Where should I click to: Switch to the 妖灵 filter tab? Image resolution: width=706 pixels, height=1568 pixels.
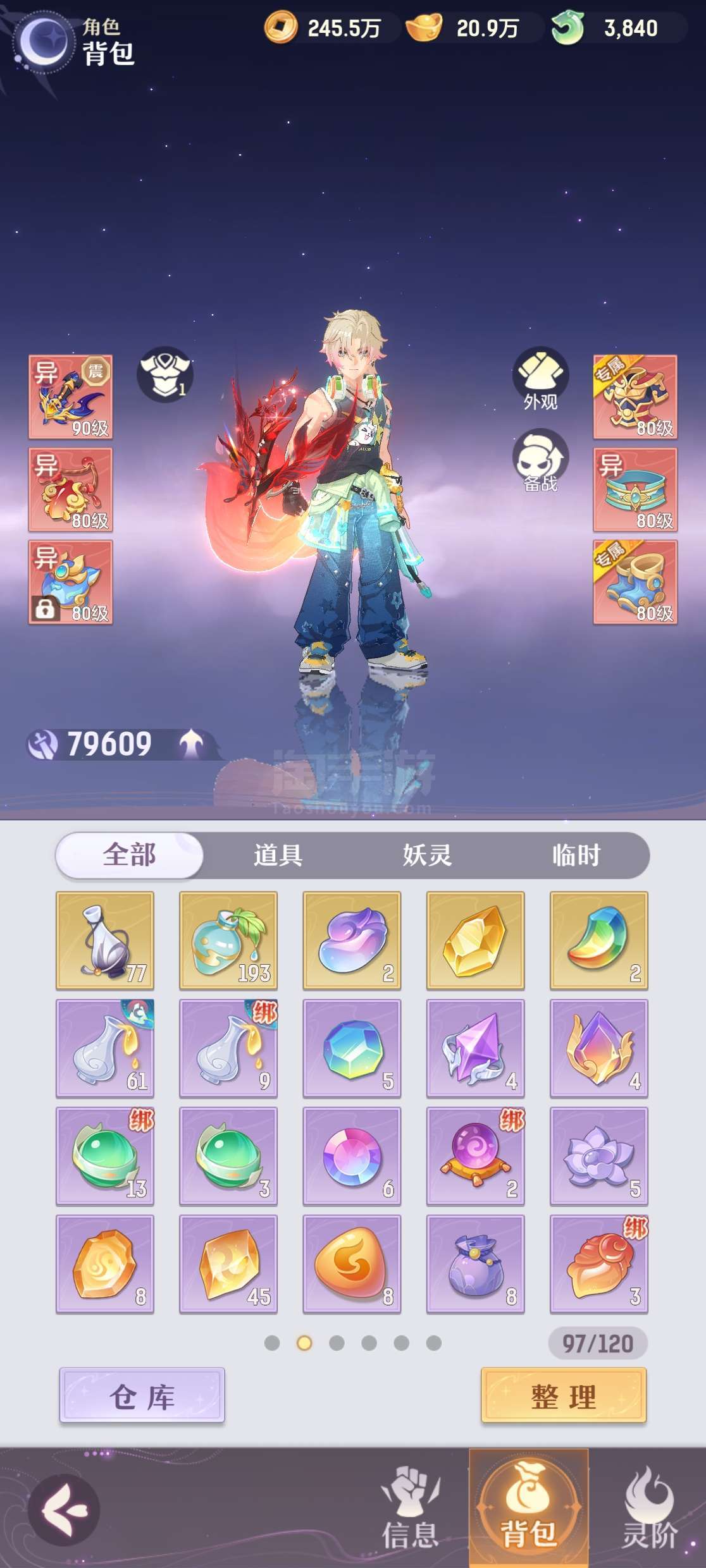click(x=427, y=855)
